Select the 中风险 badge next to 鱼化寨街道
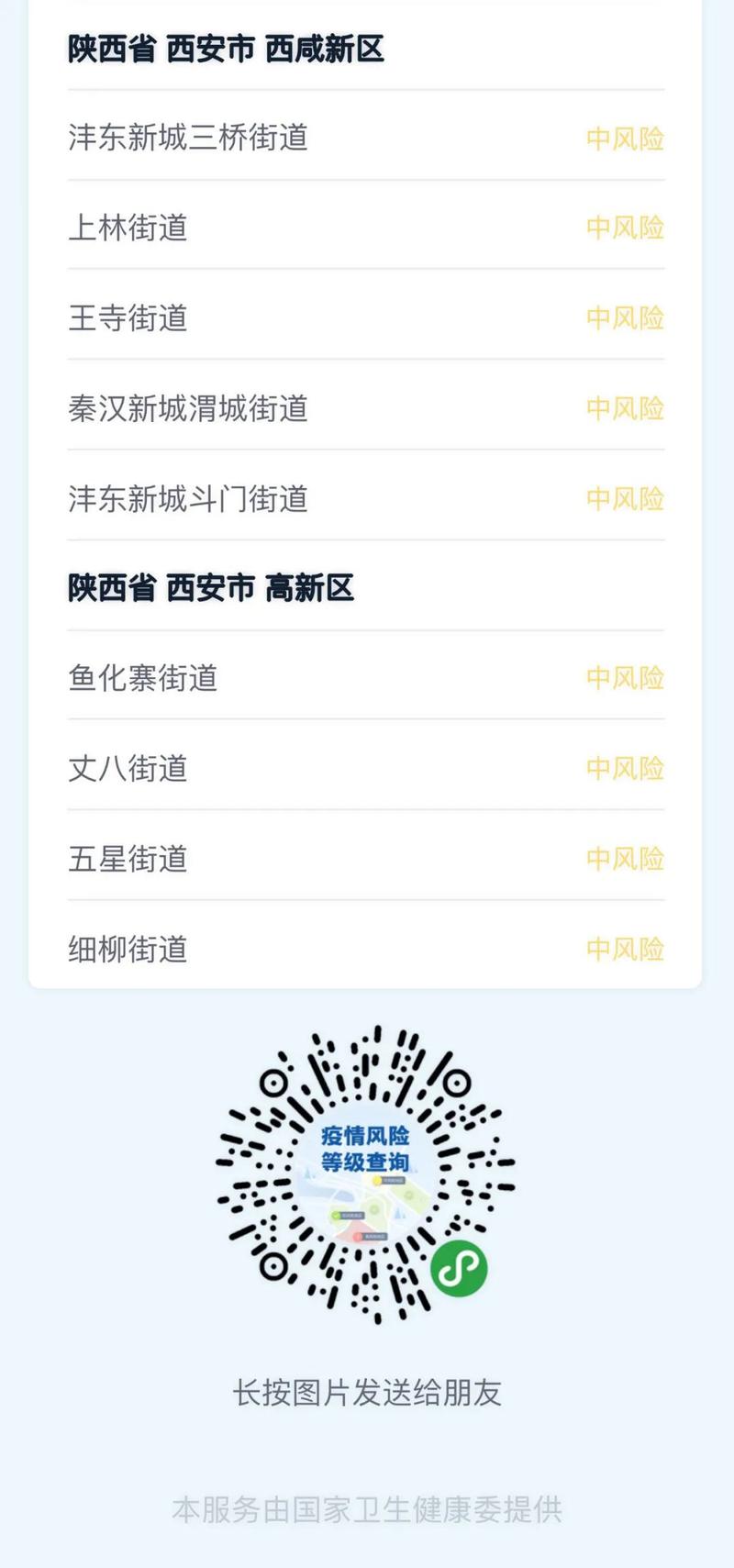Viewport: 734px width, 1568px height. [625, 677]
